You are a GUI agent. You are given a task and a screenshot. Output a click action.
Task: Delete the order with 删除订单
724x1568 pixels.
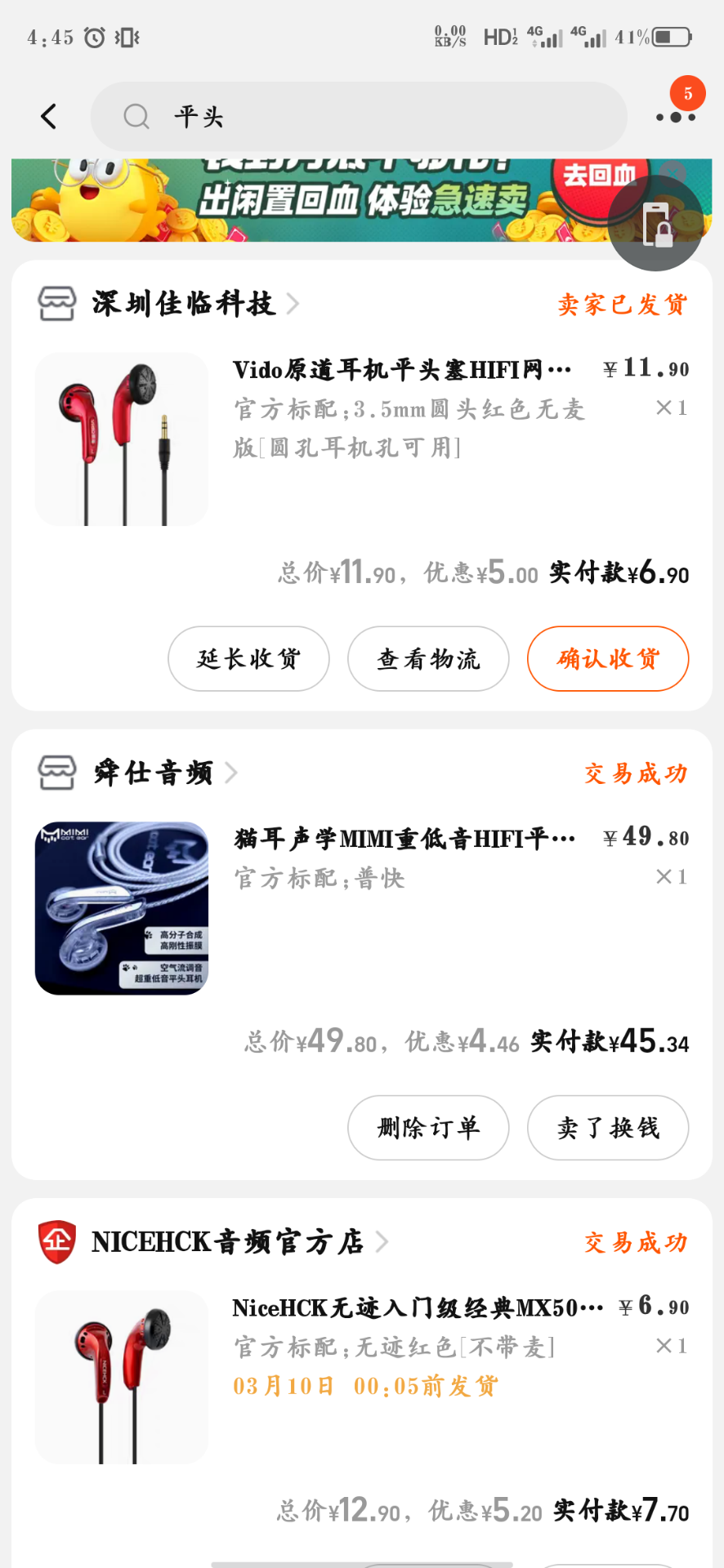click(428, 1128)
